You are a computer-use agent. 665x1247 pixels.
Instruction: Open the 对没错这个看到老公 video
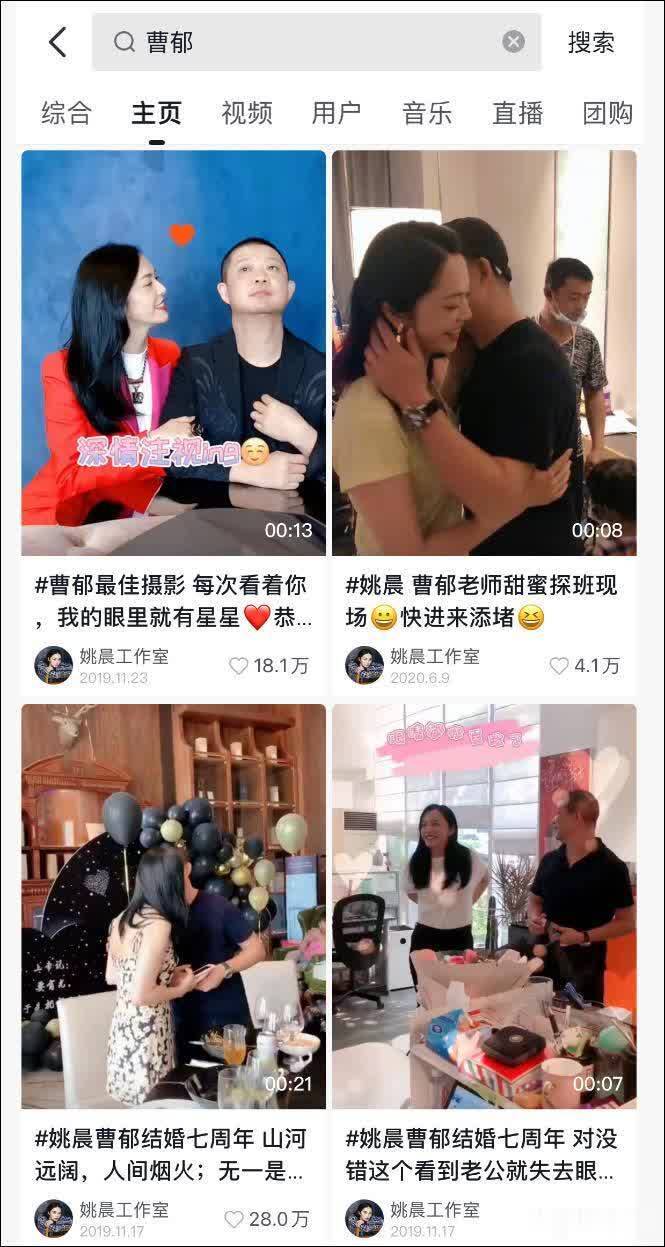click(x=484, y=906)
